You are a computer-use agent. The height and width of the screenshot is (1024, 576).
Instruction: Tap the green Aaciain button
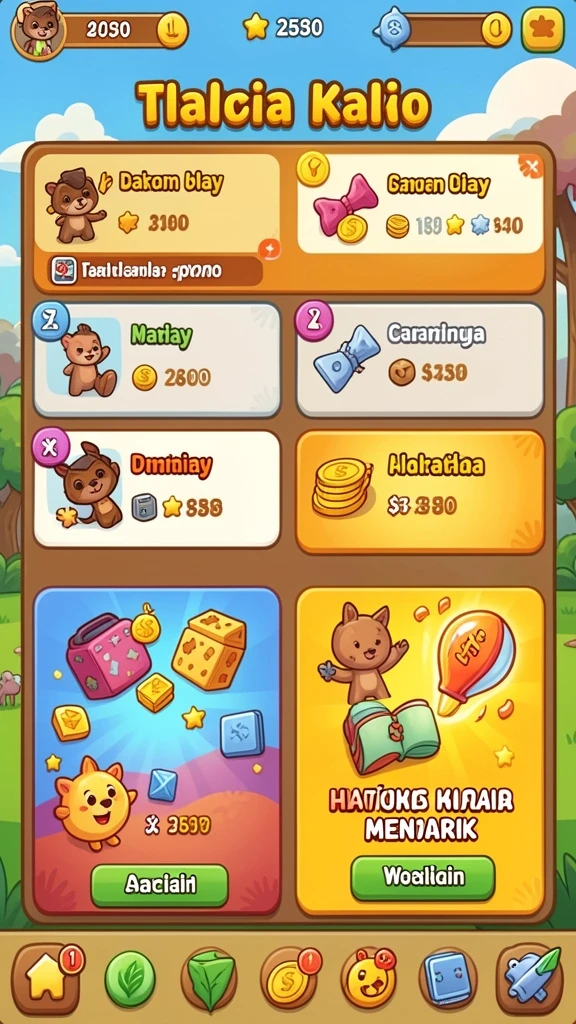159,885
